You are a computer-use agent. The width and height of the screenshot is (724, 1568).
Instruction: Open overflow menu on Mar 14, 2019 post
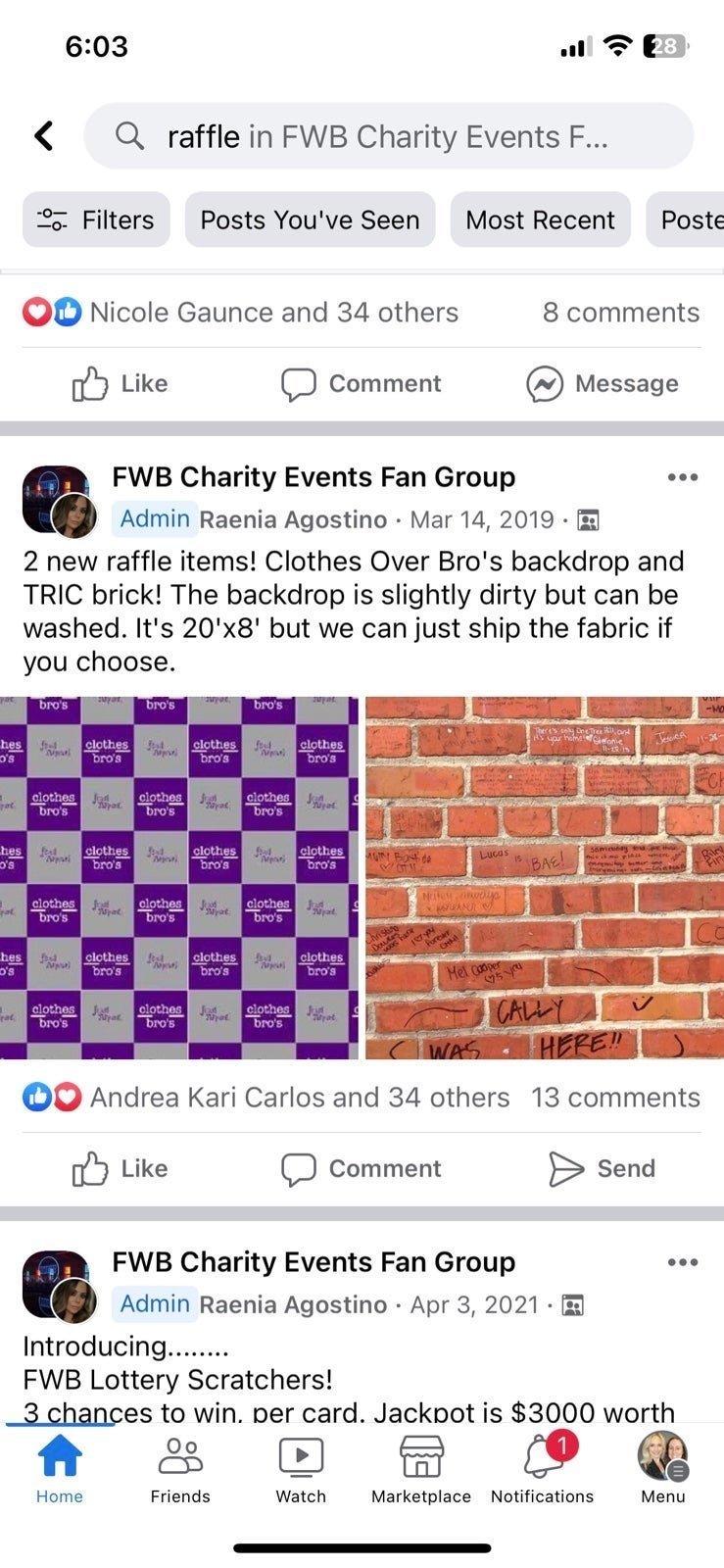682,477
